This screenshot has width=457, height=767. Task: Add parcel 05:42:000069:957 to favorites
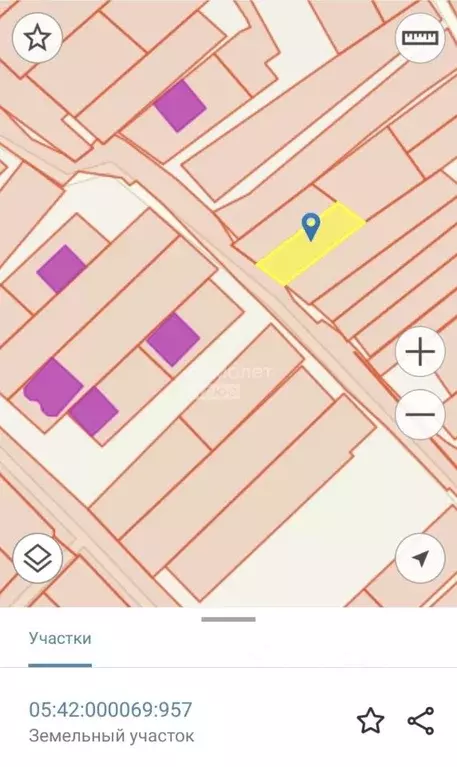click(370, 721)
